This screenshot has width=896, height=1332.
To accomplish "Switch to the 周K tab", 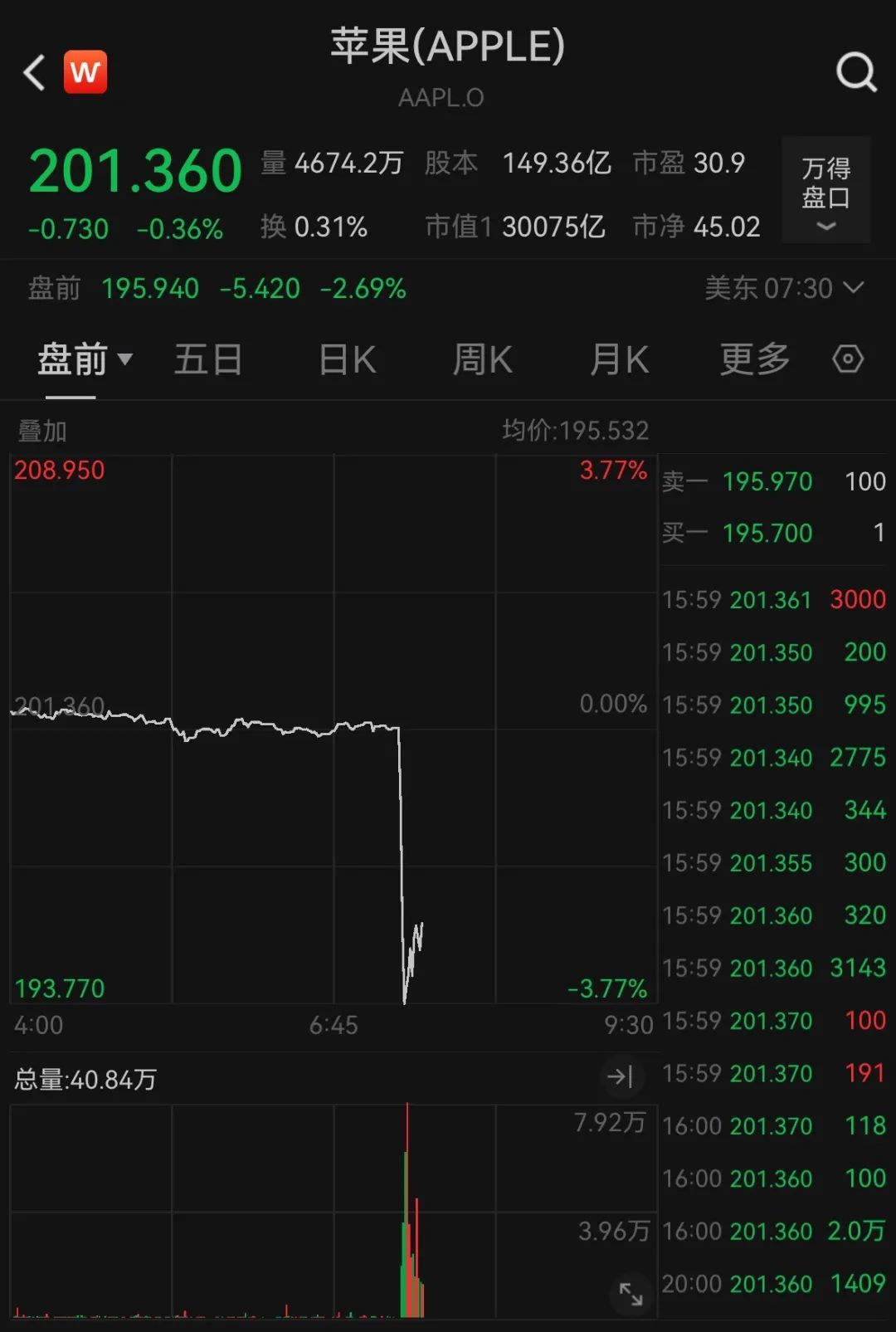I will coord(482,359).
